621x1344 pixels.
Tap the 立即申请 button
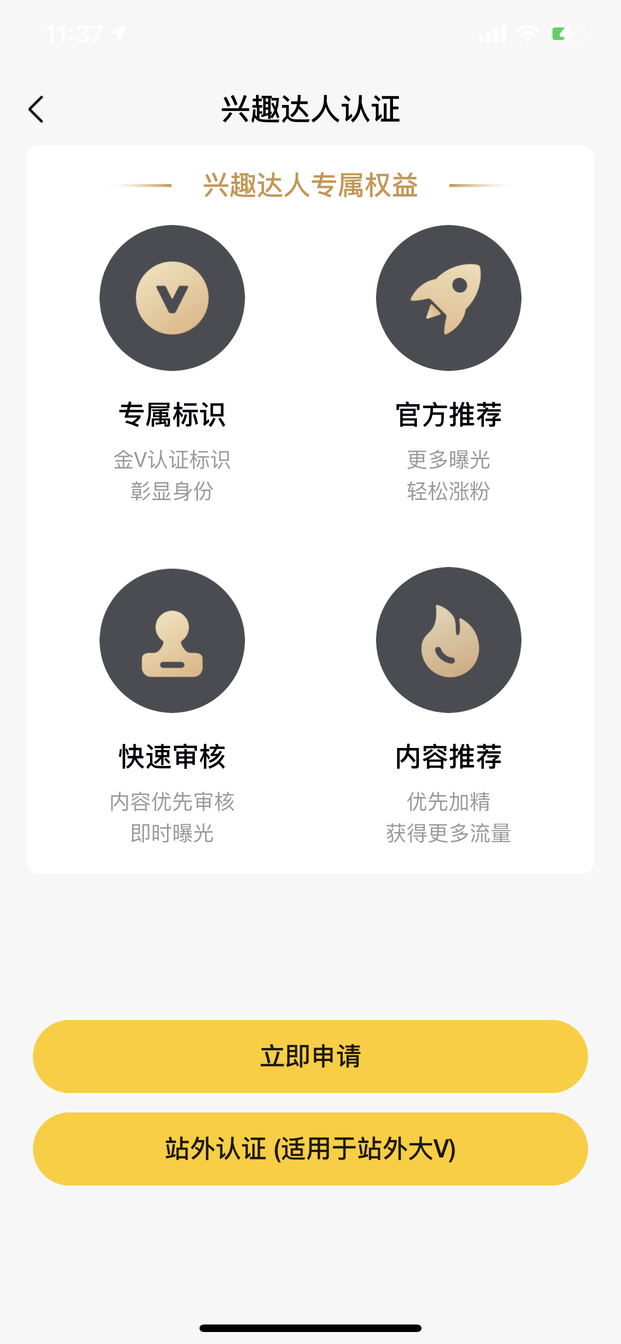310,1056
